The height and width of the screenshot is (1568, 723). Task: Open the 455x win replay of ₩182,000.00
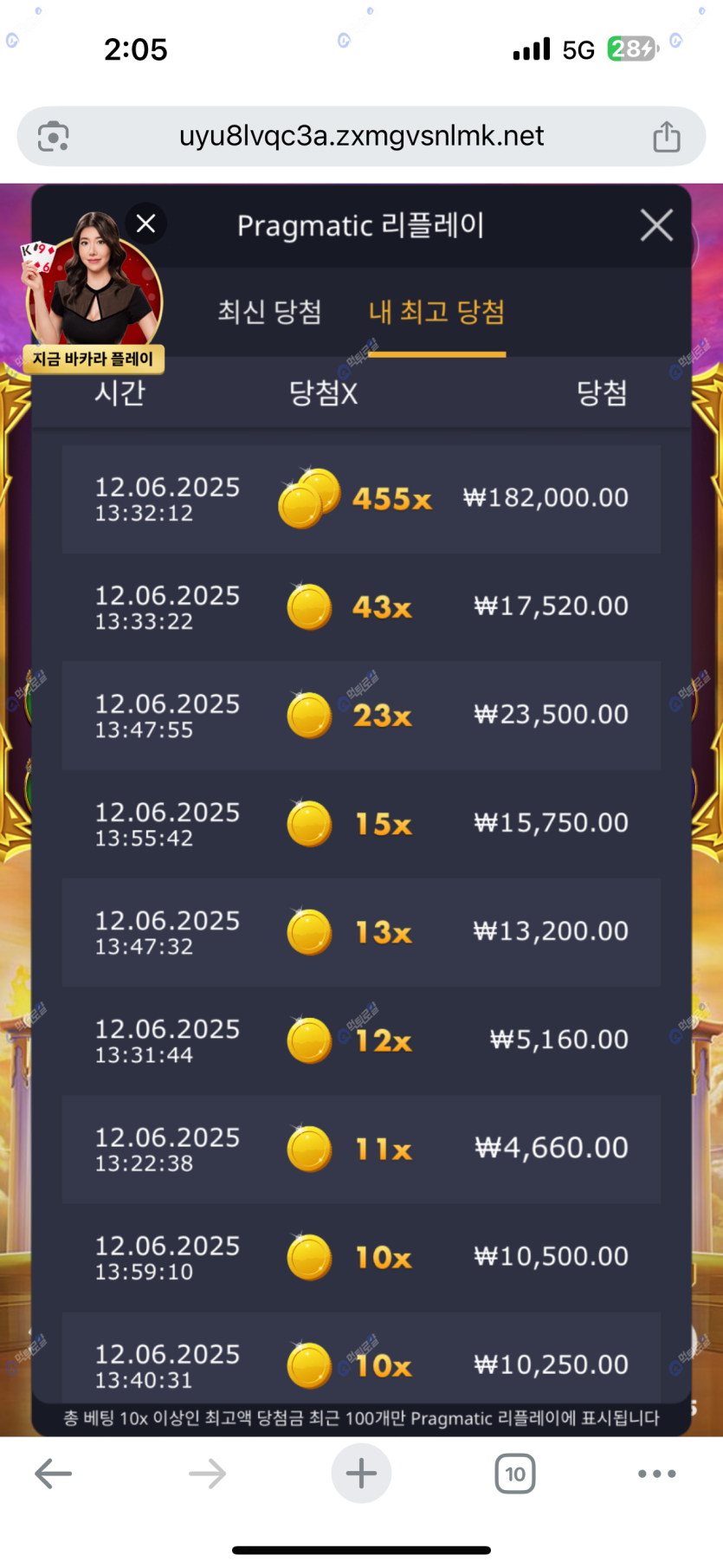[x=361, y=499]
